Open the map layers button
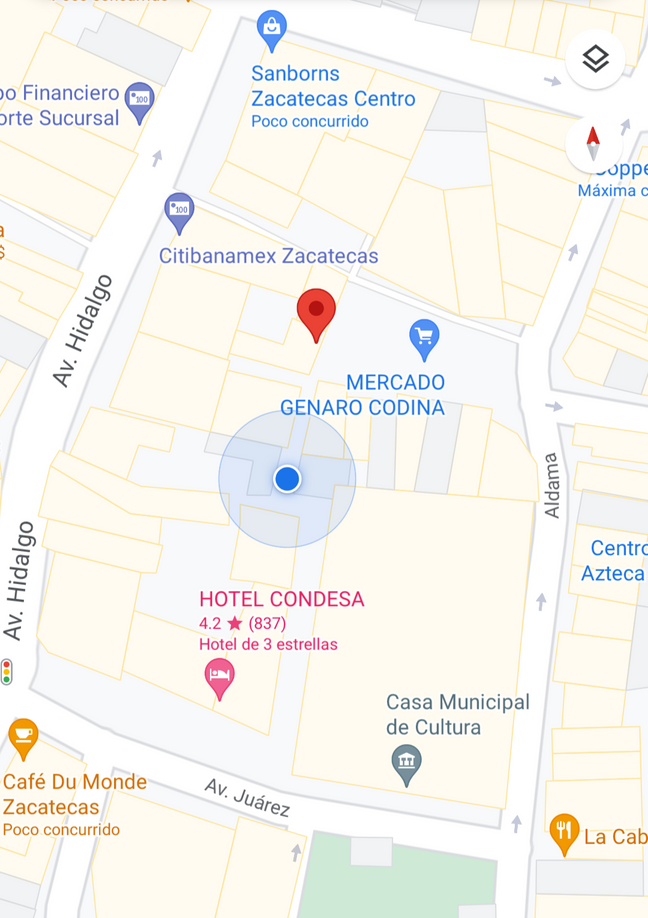 tap(595, 60)
